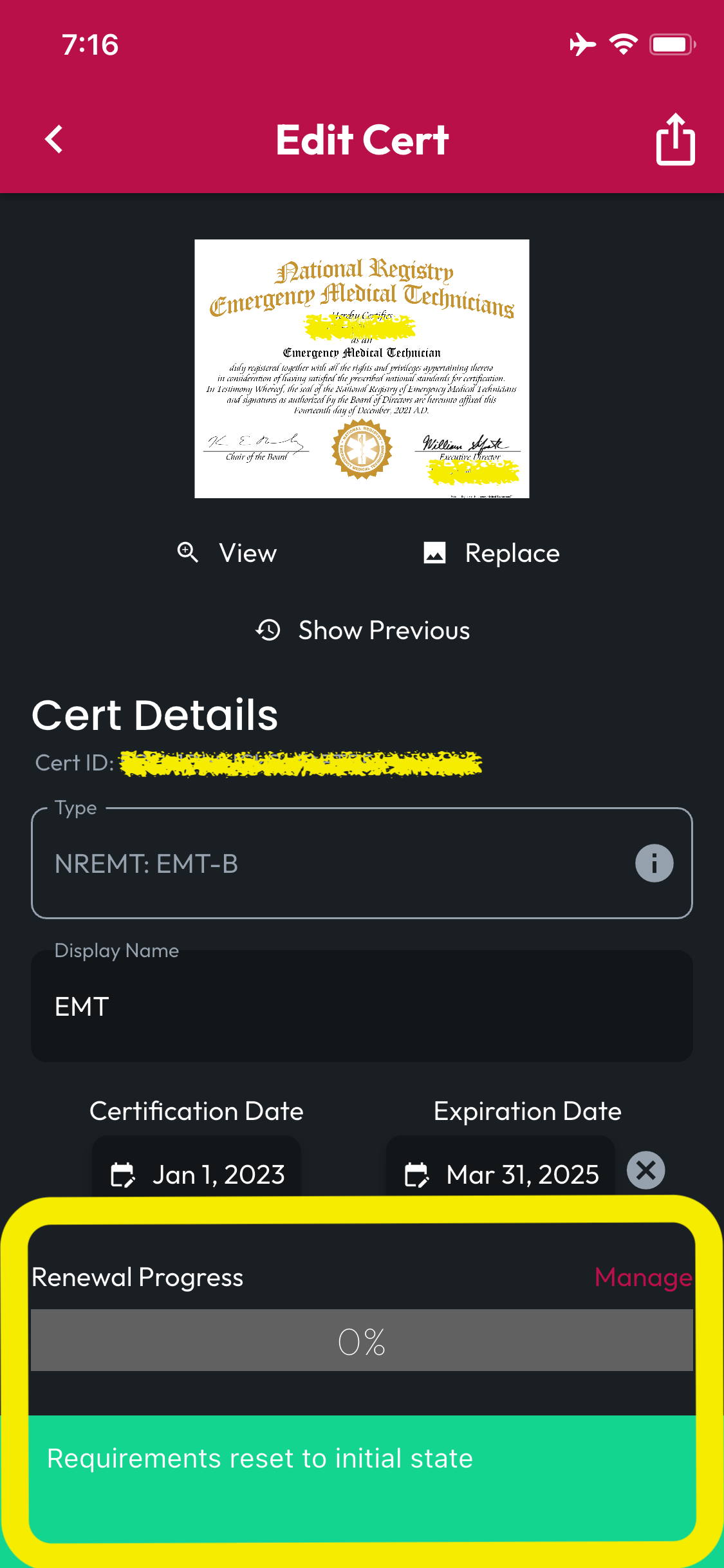724x1568 pixels.
Task: View the certificate image
Action: 227,553
